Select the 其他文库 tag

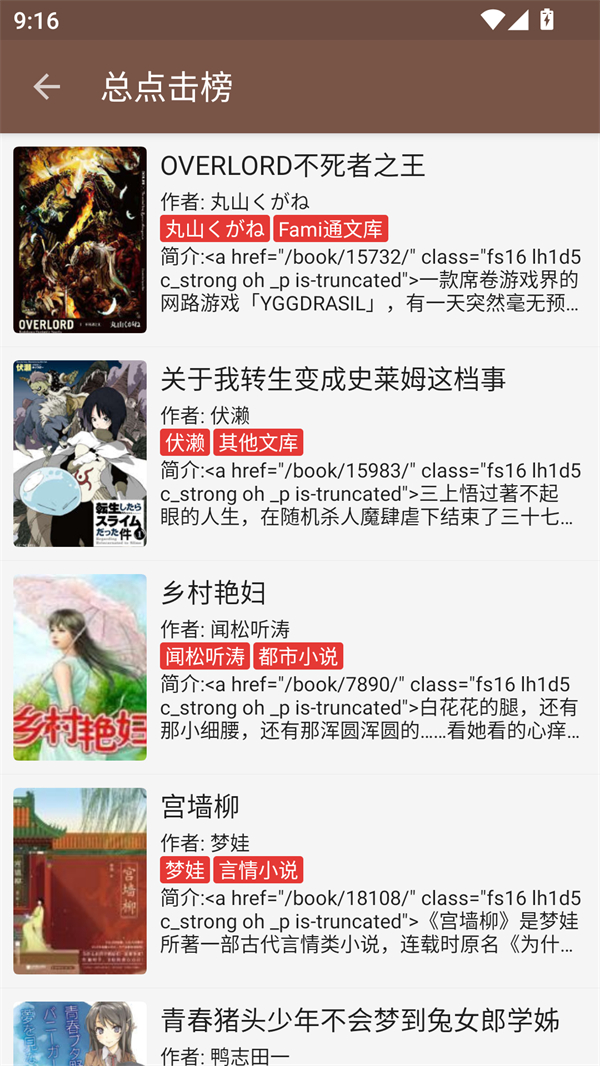click(258, 443)
